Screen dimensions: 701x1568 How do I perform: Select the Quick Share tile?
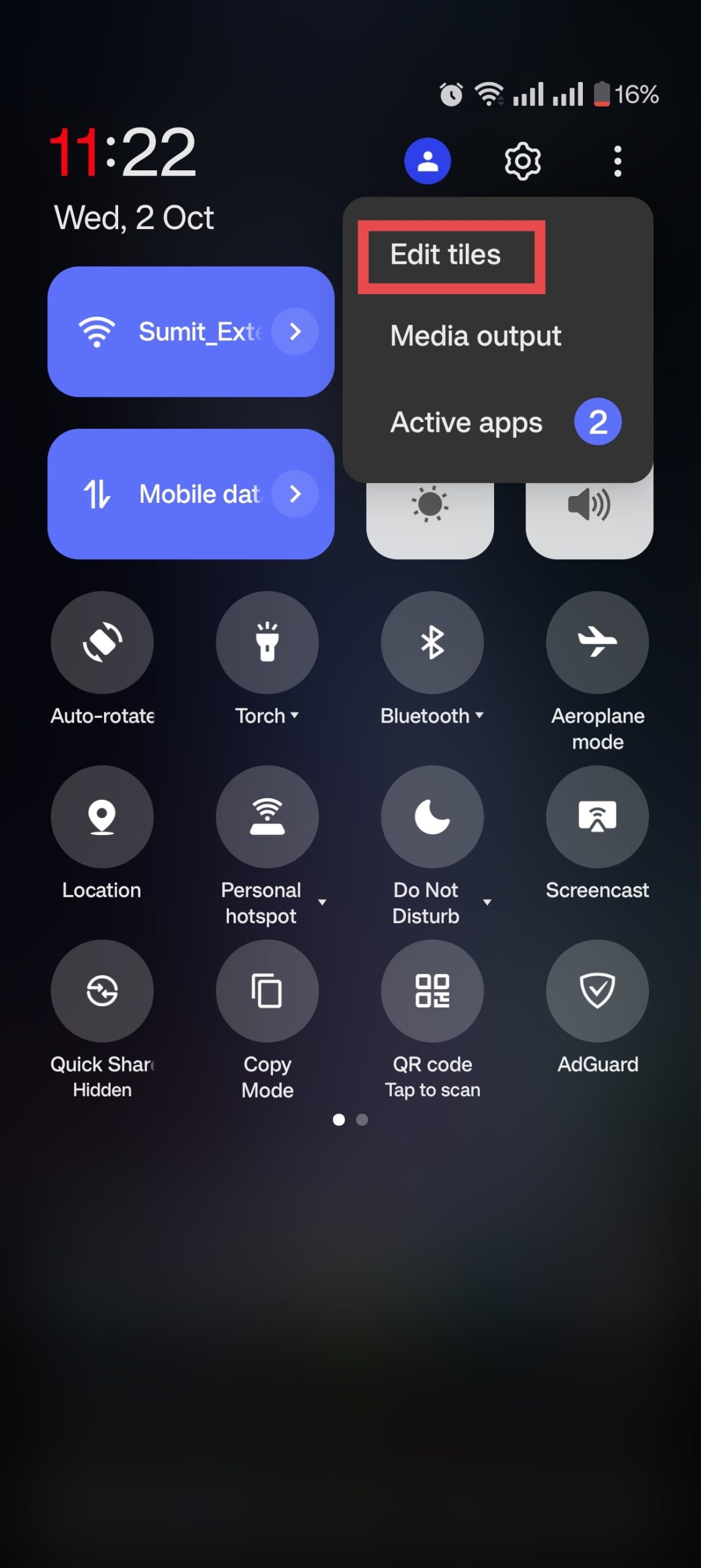coord(102,990)
